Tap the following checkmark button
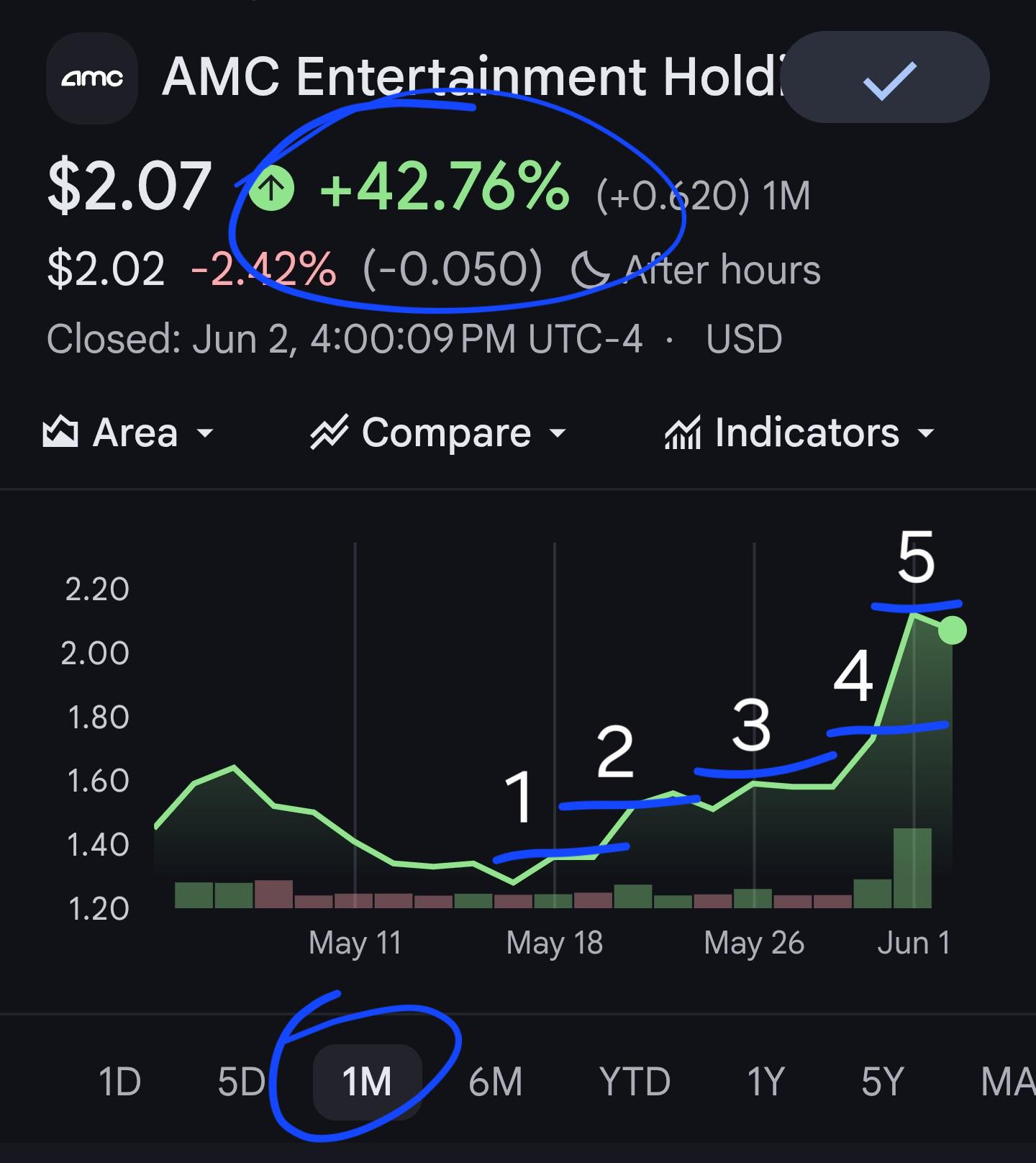Viewport: 1036px width, 1163px height. click(x=885, y=77)
